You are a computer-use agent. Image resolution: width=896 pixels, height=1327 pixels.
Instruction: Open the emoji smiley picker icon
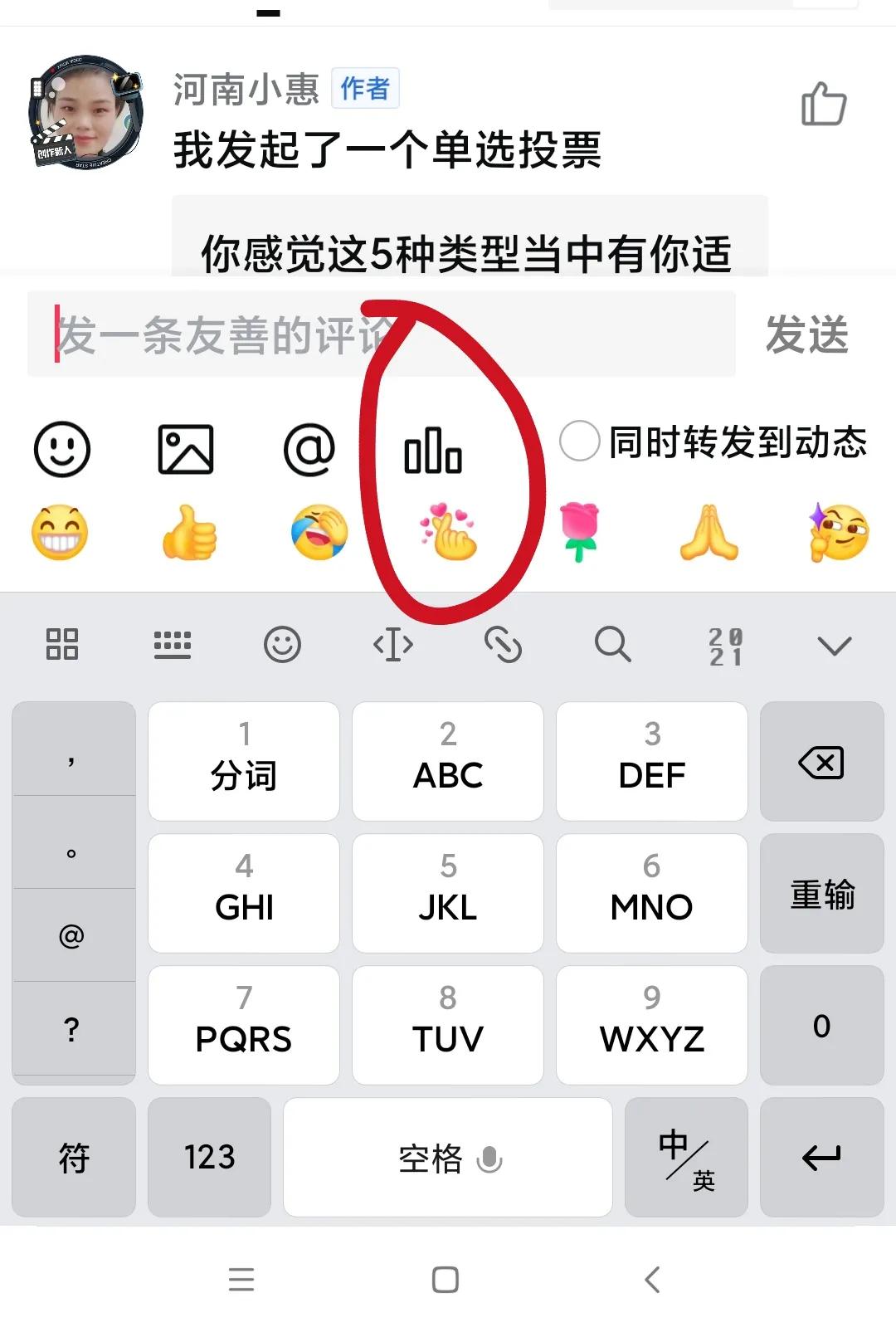click(60, 449)
